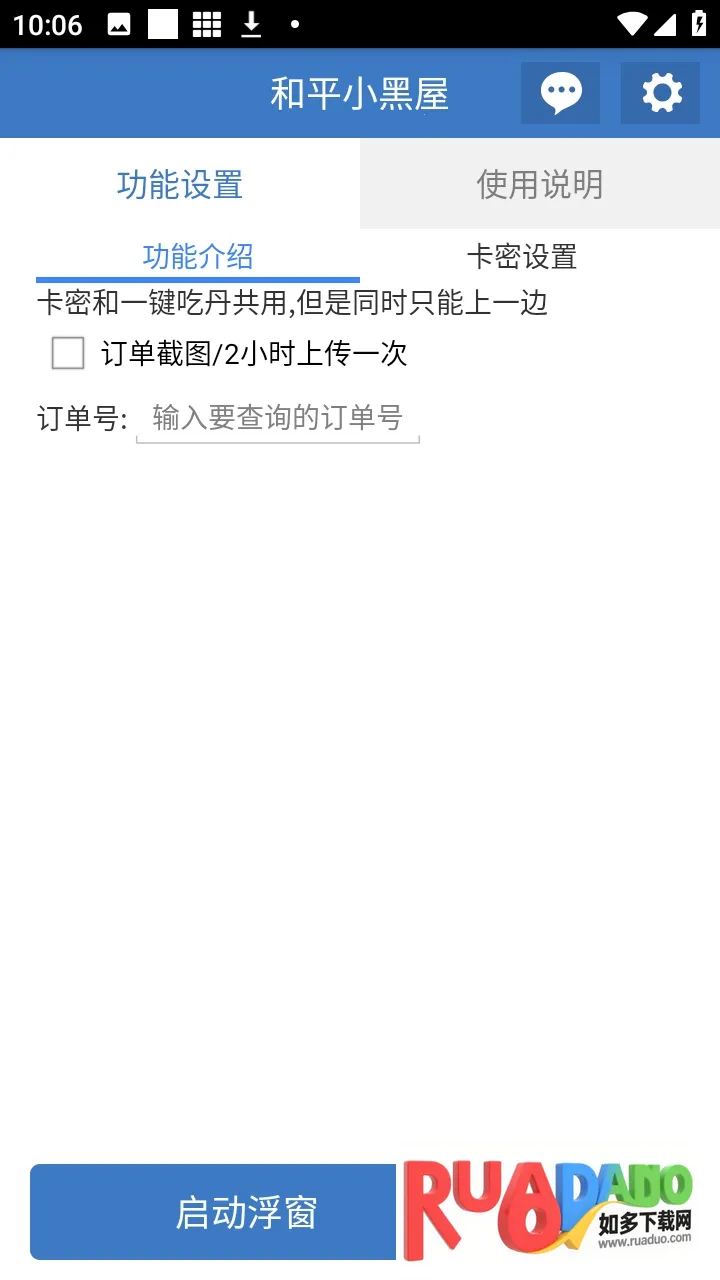The width and height of the screenshot is (720, 1280).
Task: Switch to the 使用说明 tab
Action: click(540, 185)
